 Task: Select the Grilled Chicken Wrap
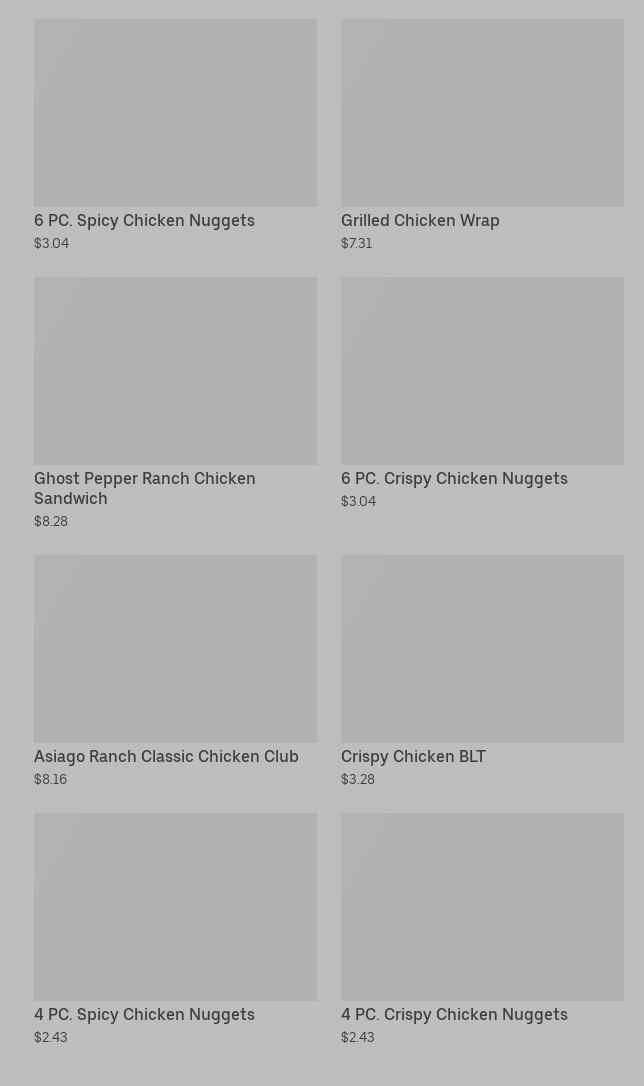(482, 135)
